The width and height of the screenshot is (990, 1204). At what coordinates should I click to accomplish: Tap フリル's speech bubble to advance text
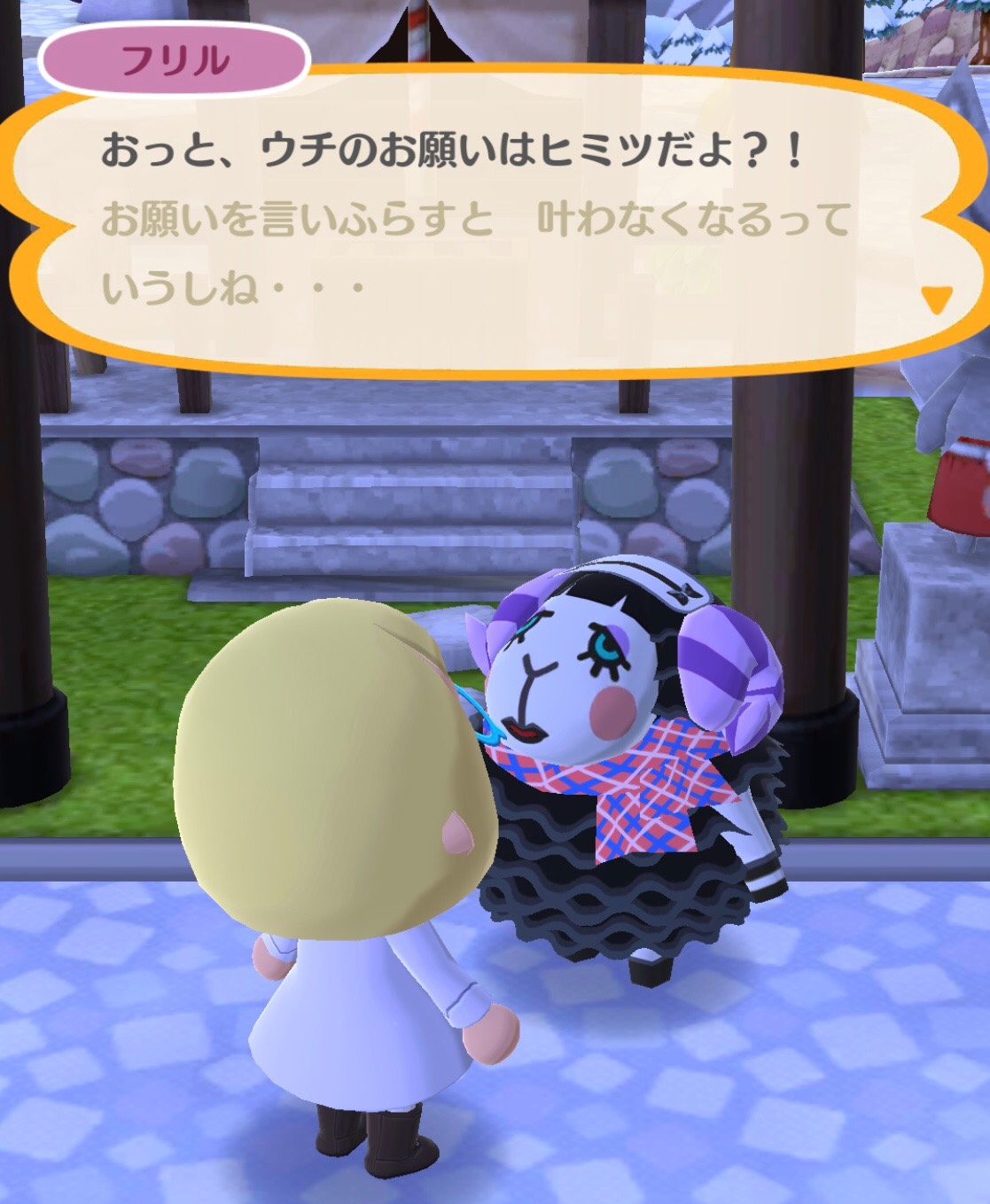[495, 220]
